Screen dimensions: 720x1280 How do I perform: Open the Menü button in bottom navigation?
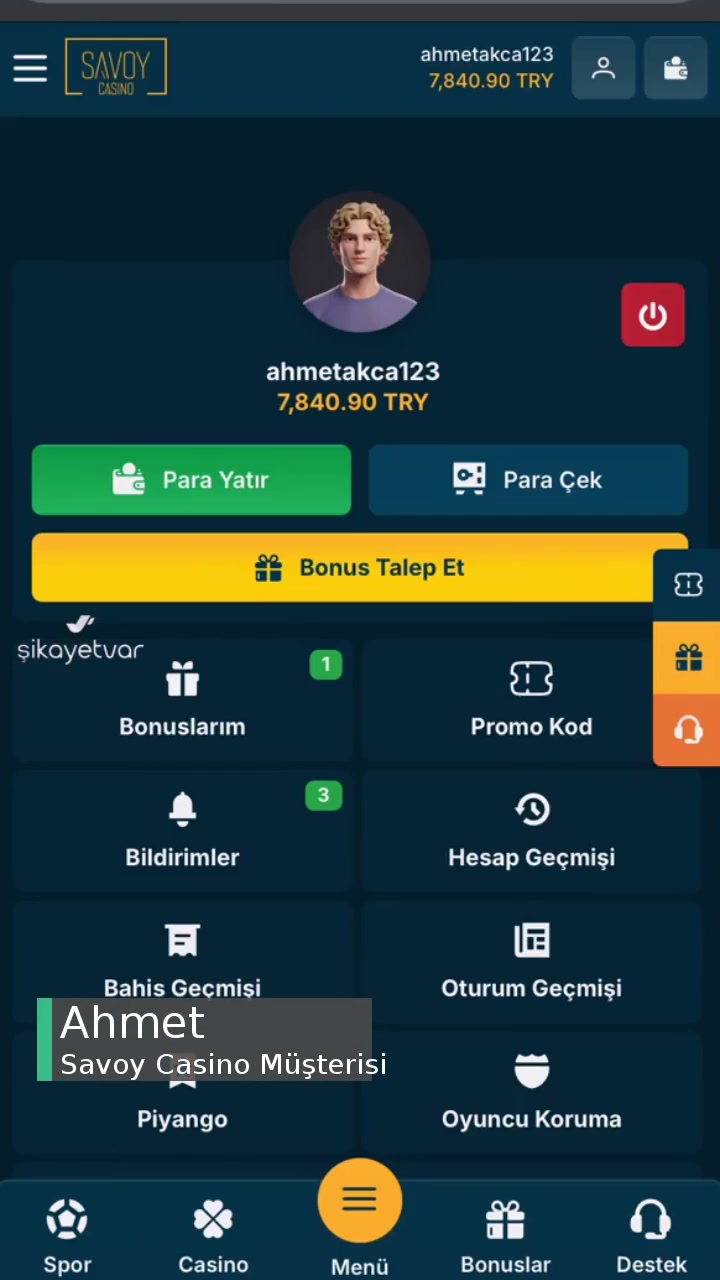(360, 1200)
